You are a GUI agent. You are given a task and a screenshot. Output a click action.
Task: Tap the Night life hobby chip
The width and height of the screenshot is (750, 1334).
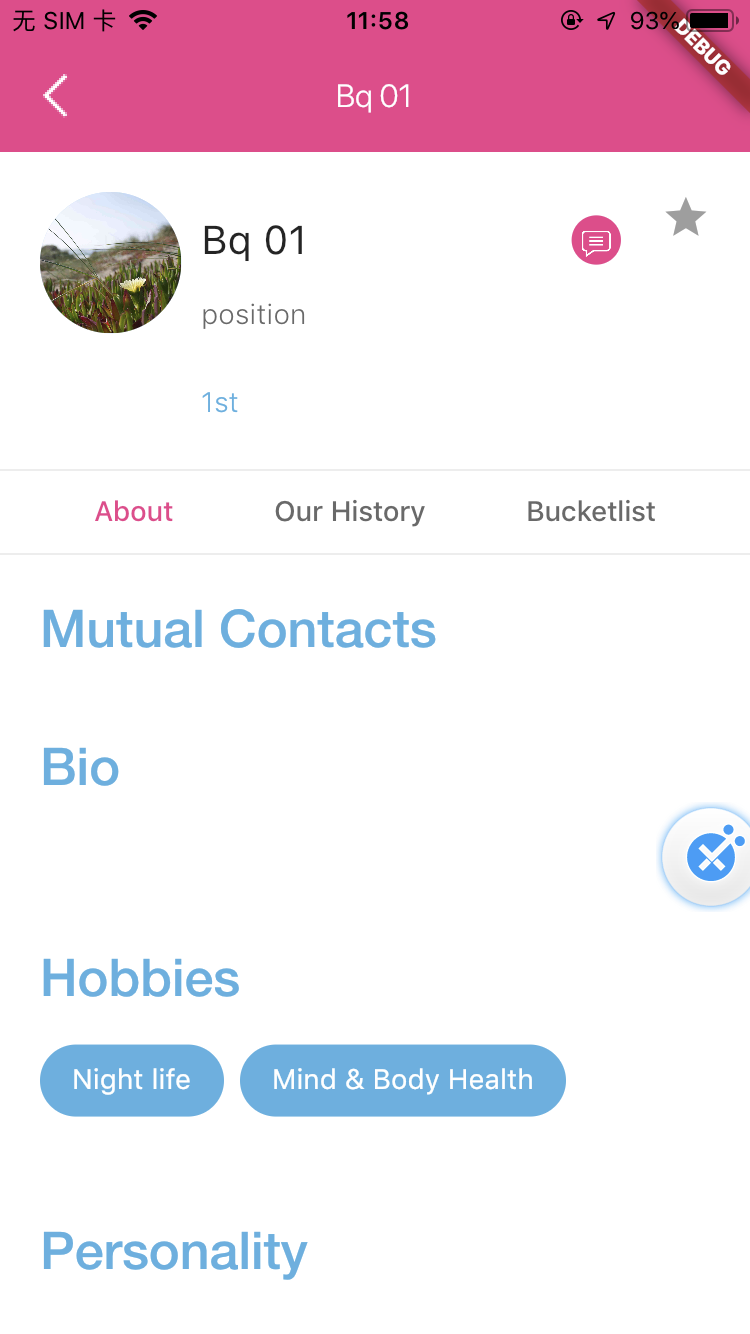click(x=131, y=1080)
